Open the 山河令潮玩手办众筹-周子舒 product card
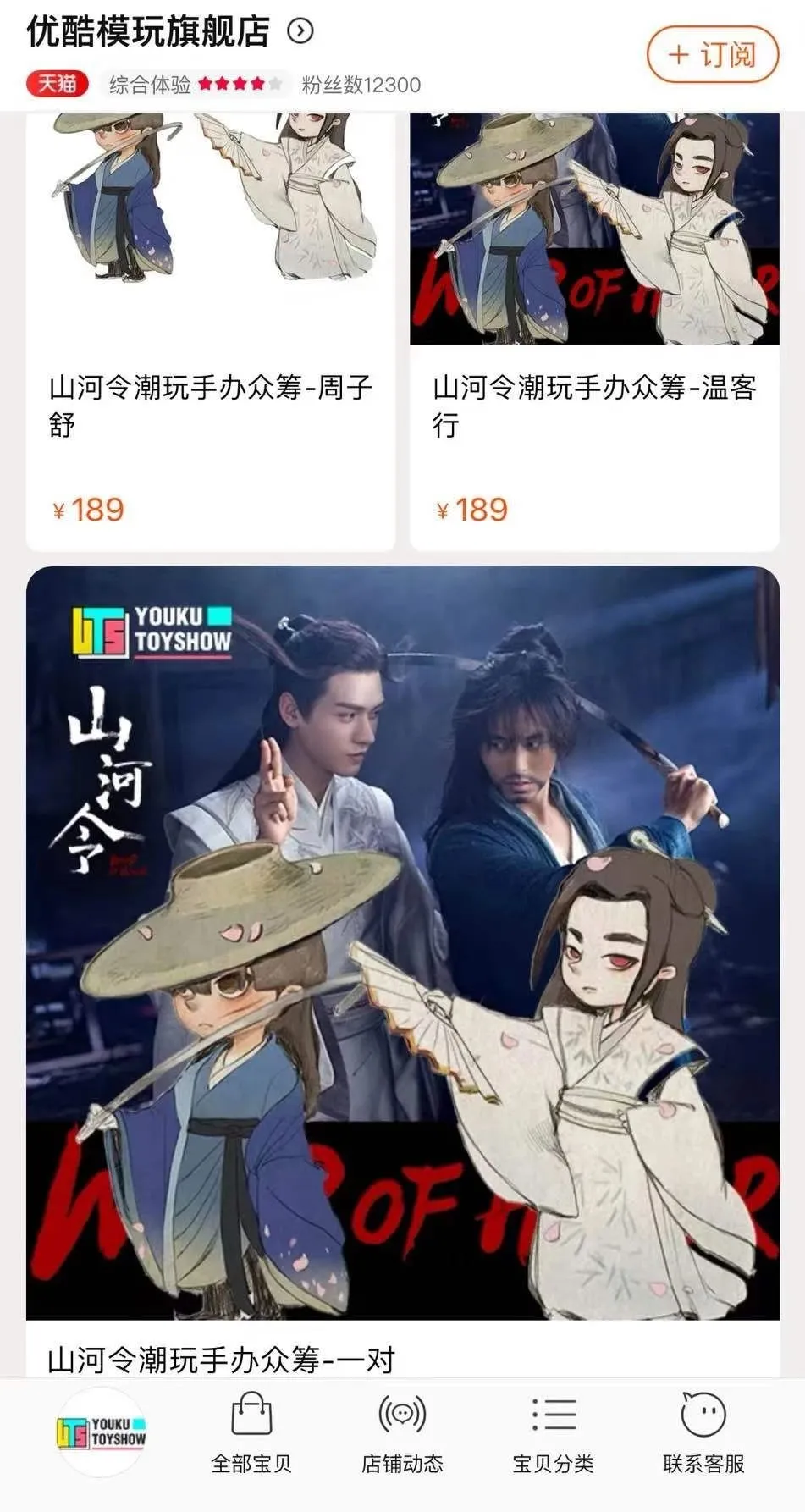The height and width of the screenshot is (1512, 805). click(210, 405)
